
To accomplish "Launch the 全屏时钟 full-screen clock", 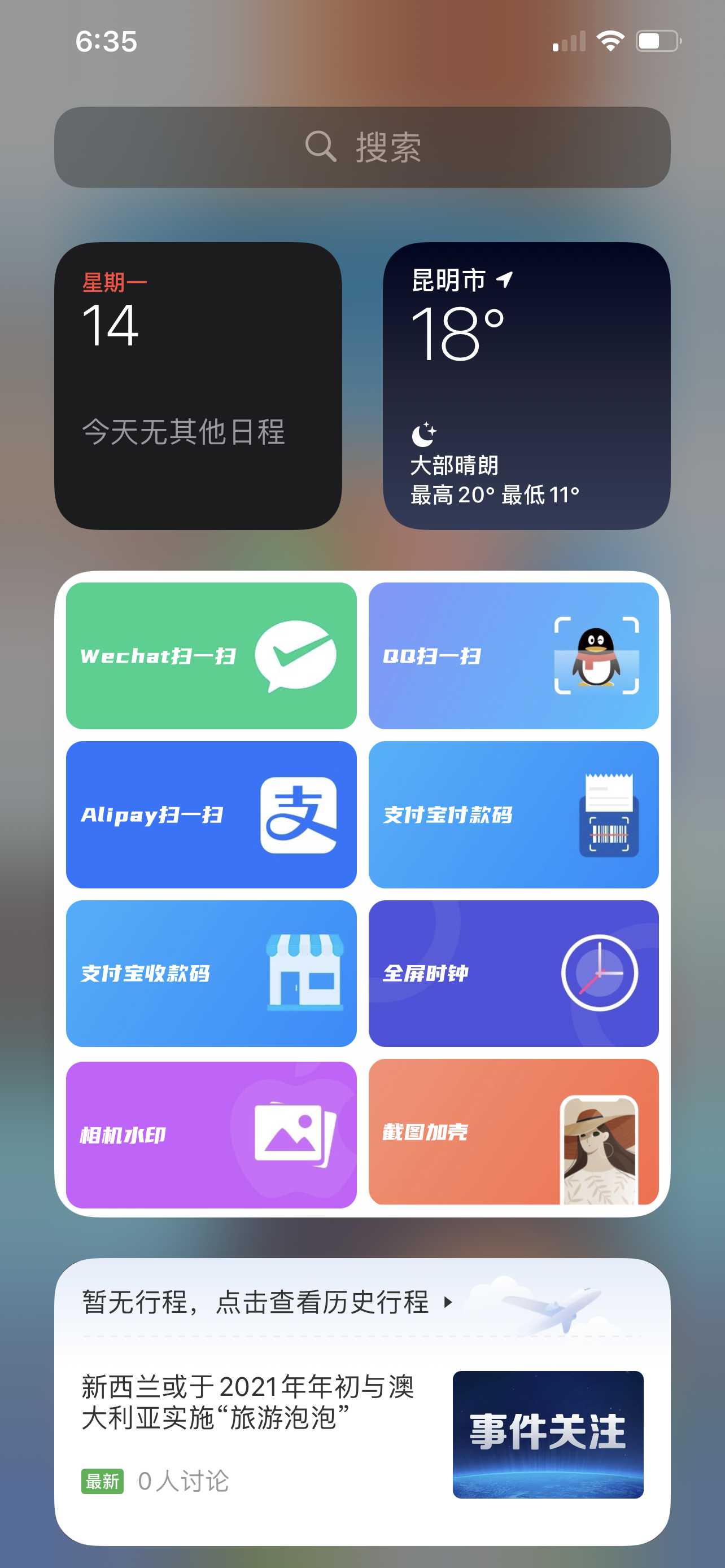I will (x=513, y=973).
